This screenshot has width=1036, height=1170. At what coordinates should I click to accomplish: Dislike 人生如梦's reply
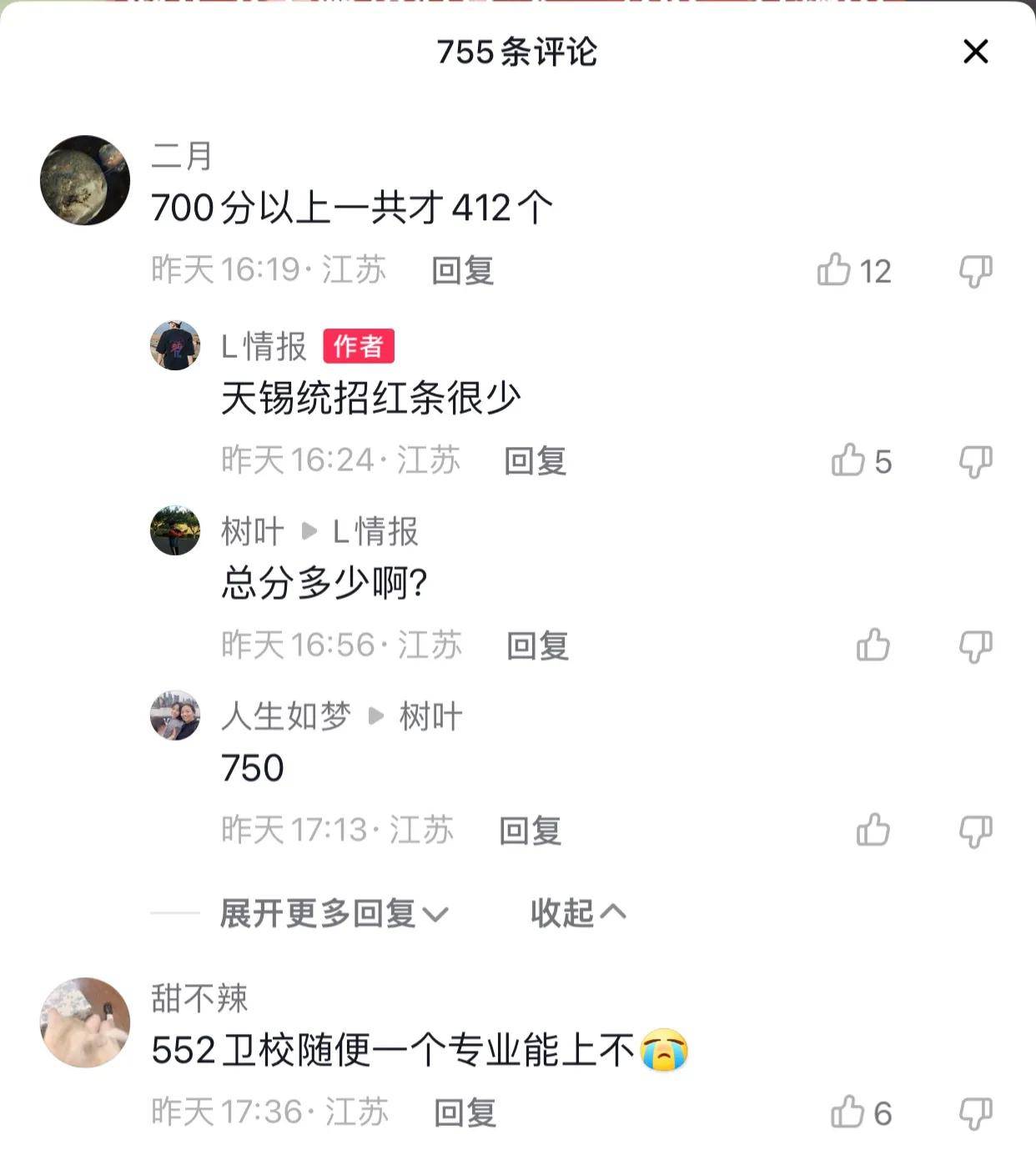pos(975,831)
